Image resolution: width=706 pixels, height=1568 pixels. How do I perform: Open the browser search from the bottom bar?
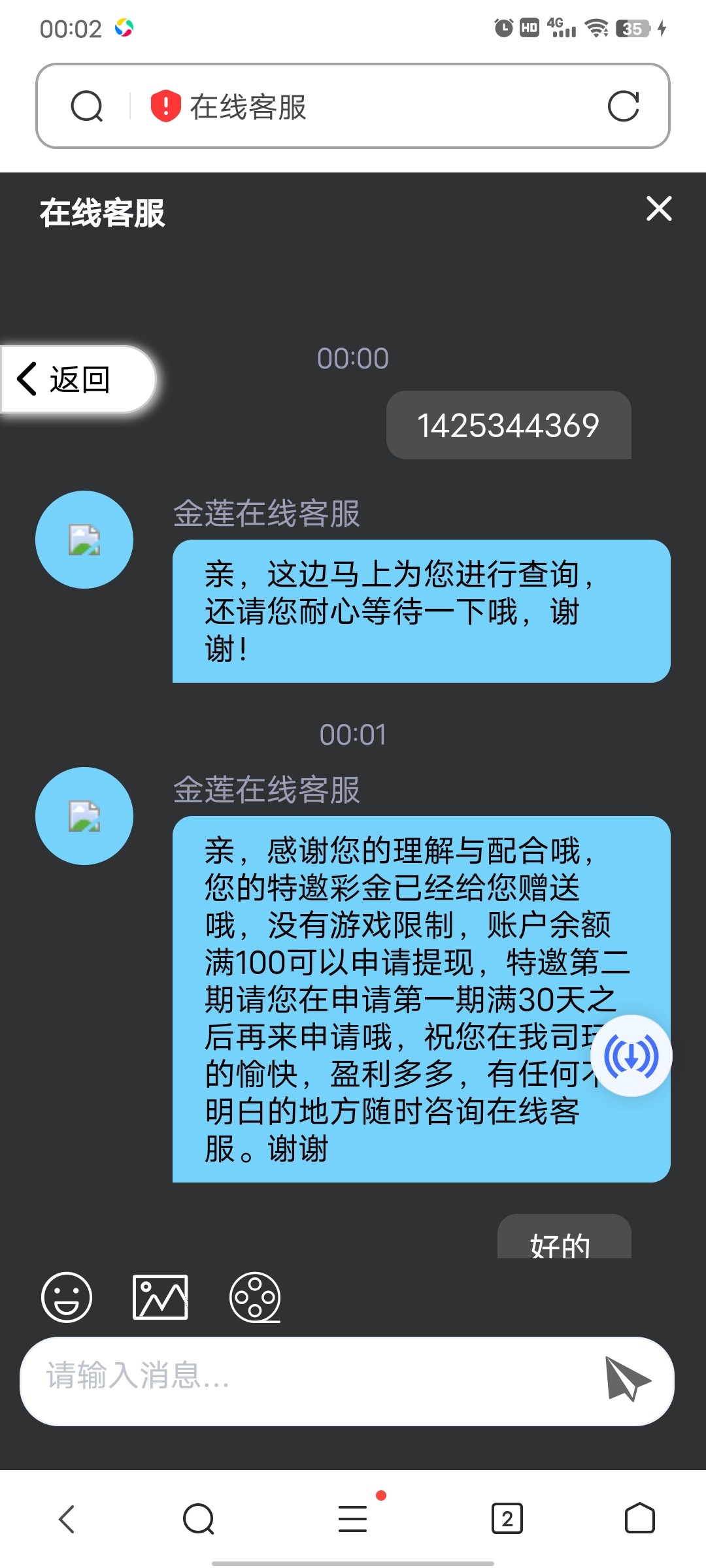[198, 1519]
